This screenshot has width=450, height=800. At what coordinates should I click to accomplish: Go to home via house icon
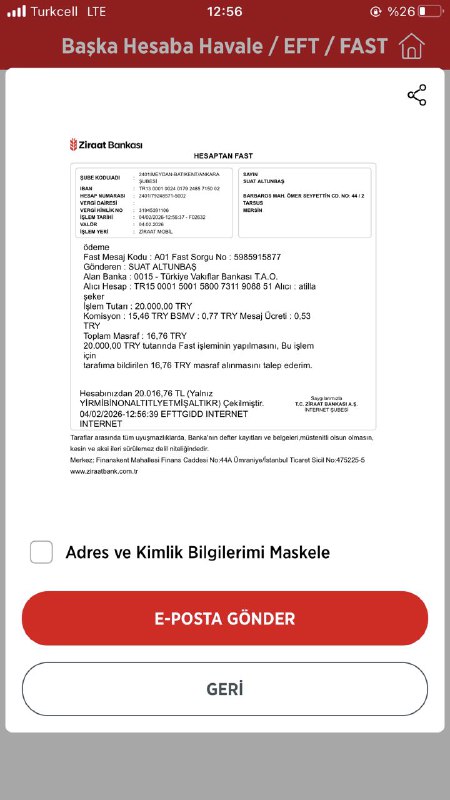click(412, 46)
